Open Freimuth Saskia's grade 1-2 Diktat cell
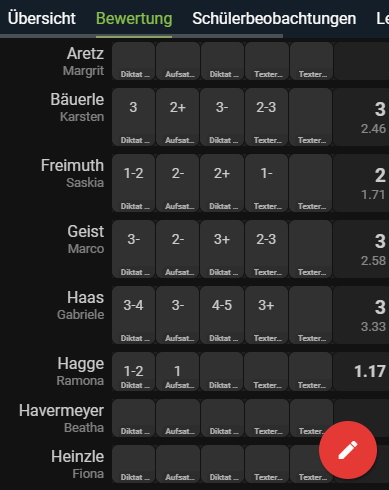 click(133, 183)
